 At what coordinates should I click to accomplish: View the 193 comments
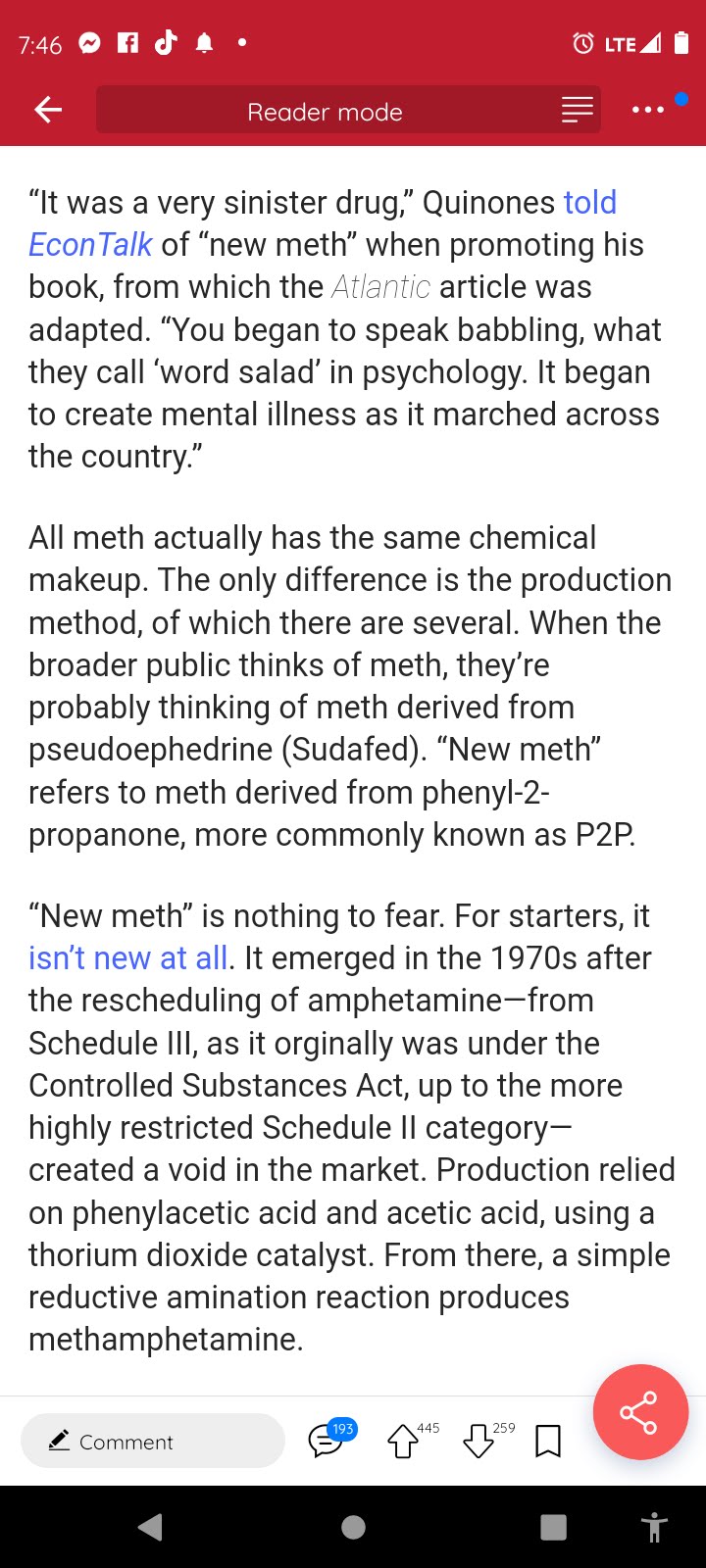[328, 1440]
